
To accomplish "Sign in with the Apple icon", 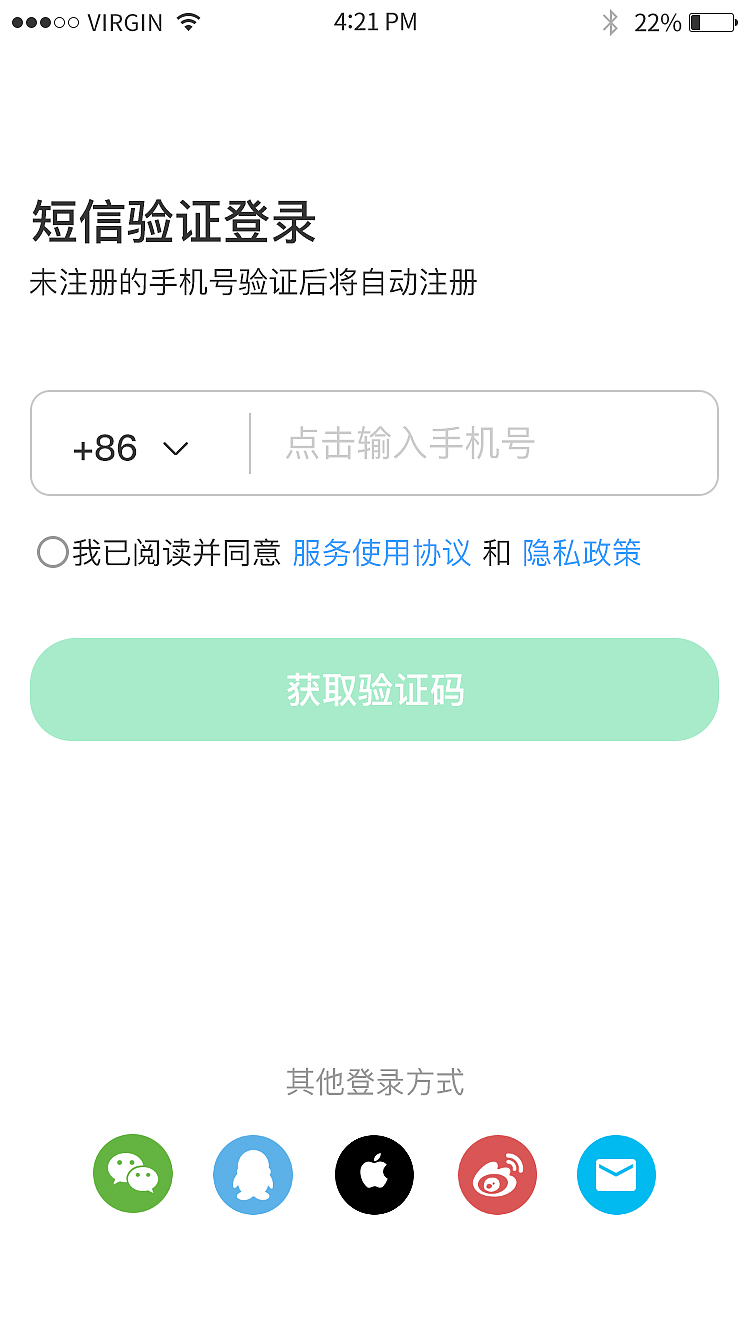I will pos(374,1174).
